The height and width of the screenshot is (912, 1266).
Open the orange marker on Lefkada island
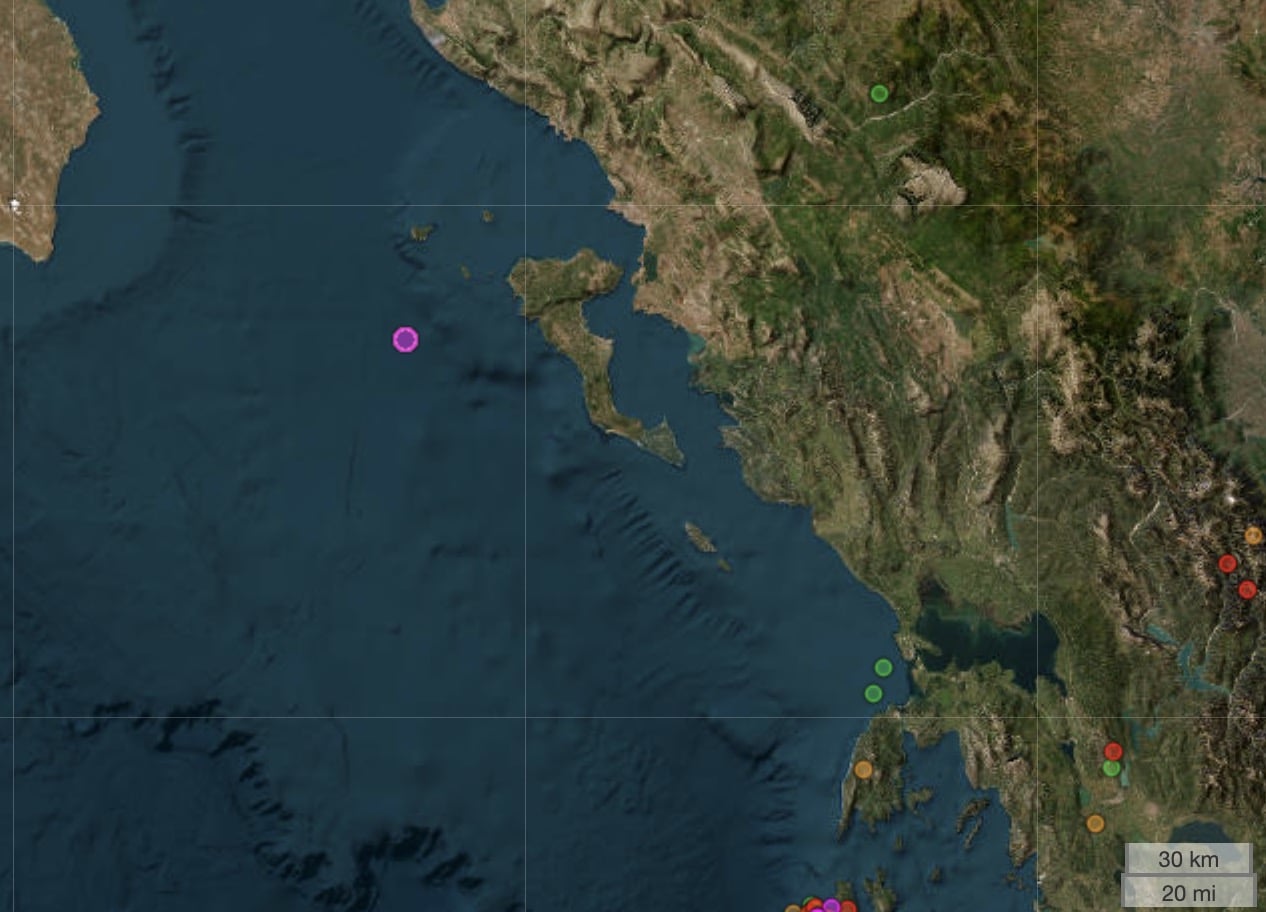point(863,770)
